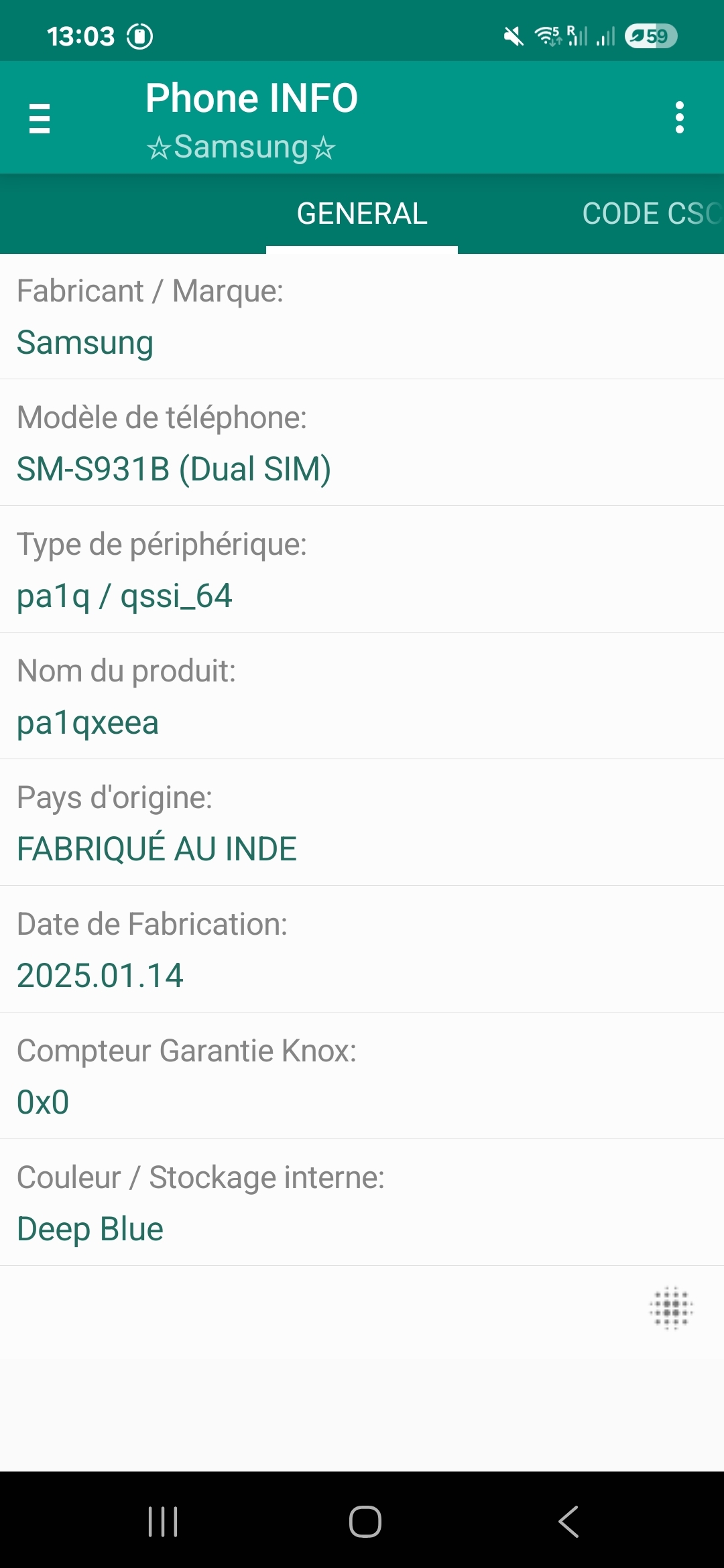Viewport: 724px width, 1568px height.
Task: Open the navigation drawer menu
Action: click(40, 119)
